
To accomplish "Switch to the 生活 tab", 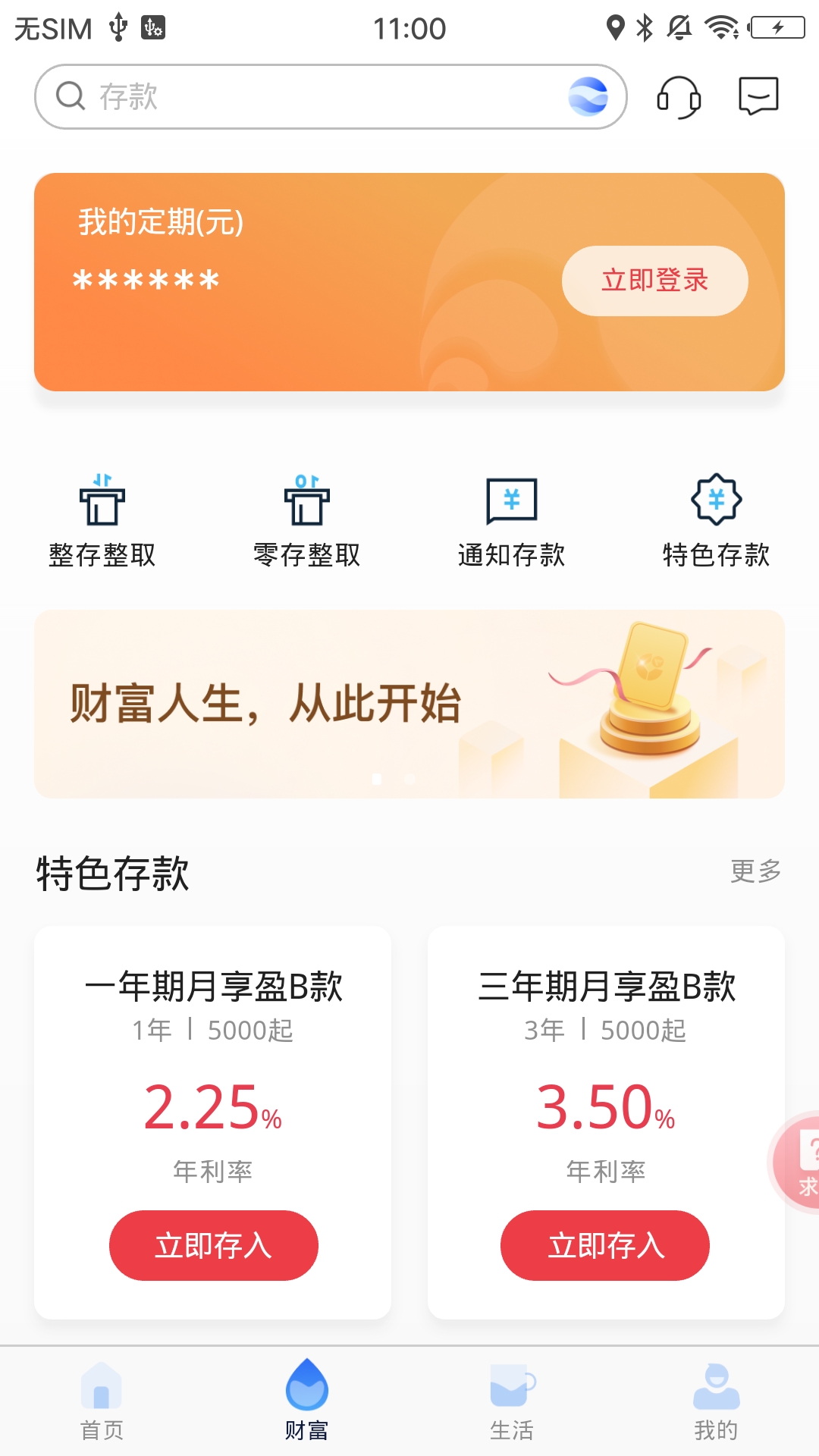I will coord(512,1401).
